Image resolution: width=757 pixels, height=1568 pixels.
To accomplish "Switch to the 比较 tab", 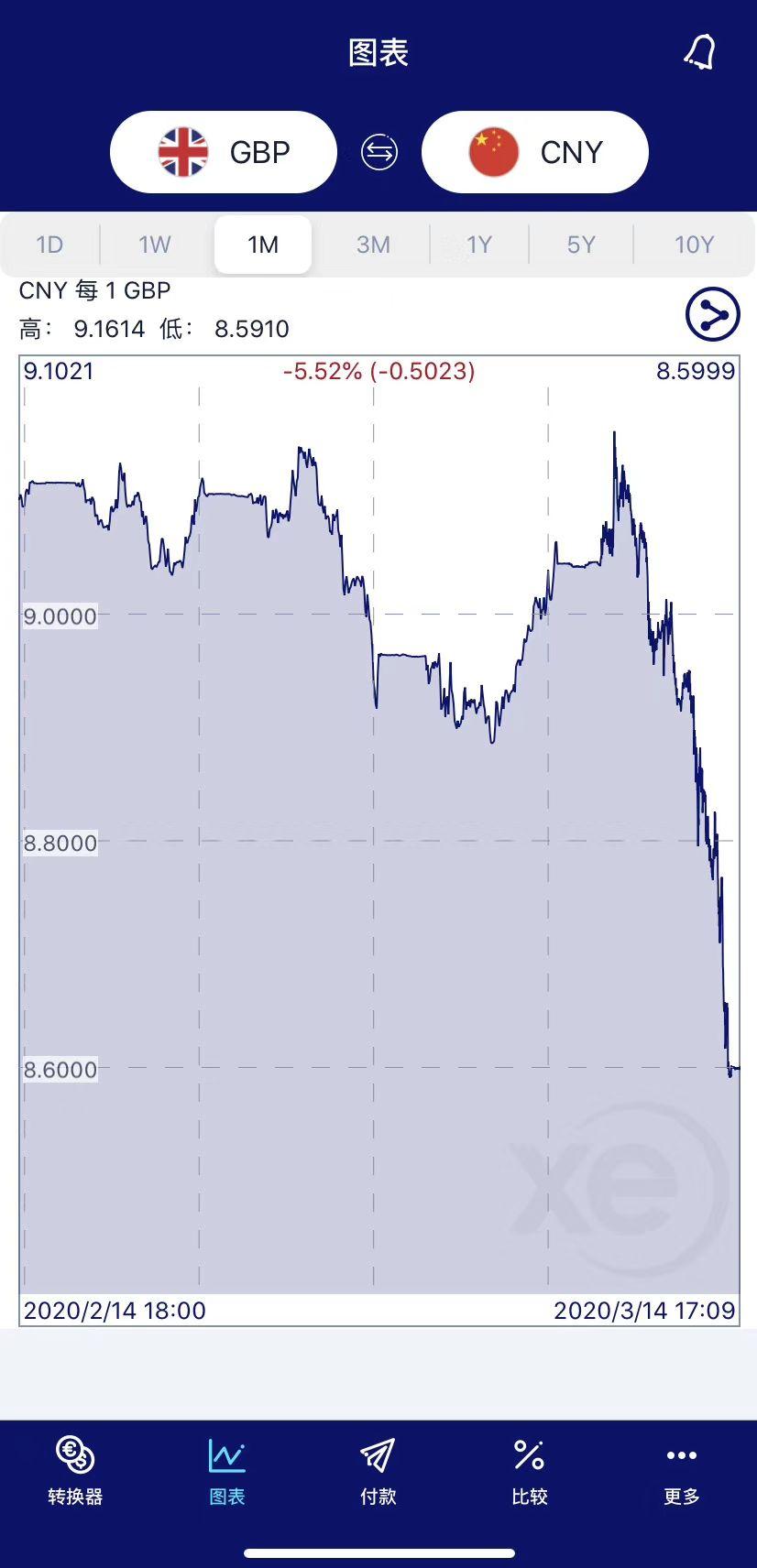I will tap(530, 1470).
